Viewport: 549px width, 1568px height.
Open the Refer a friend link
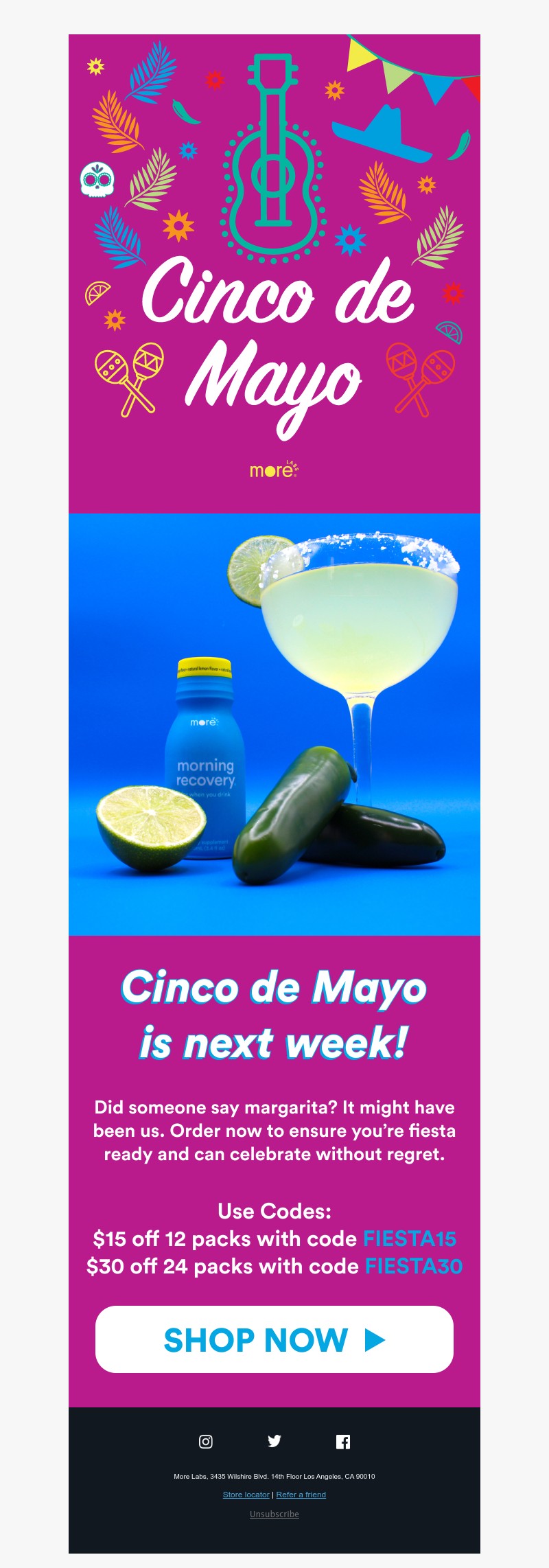click(x=301, y=1495)
